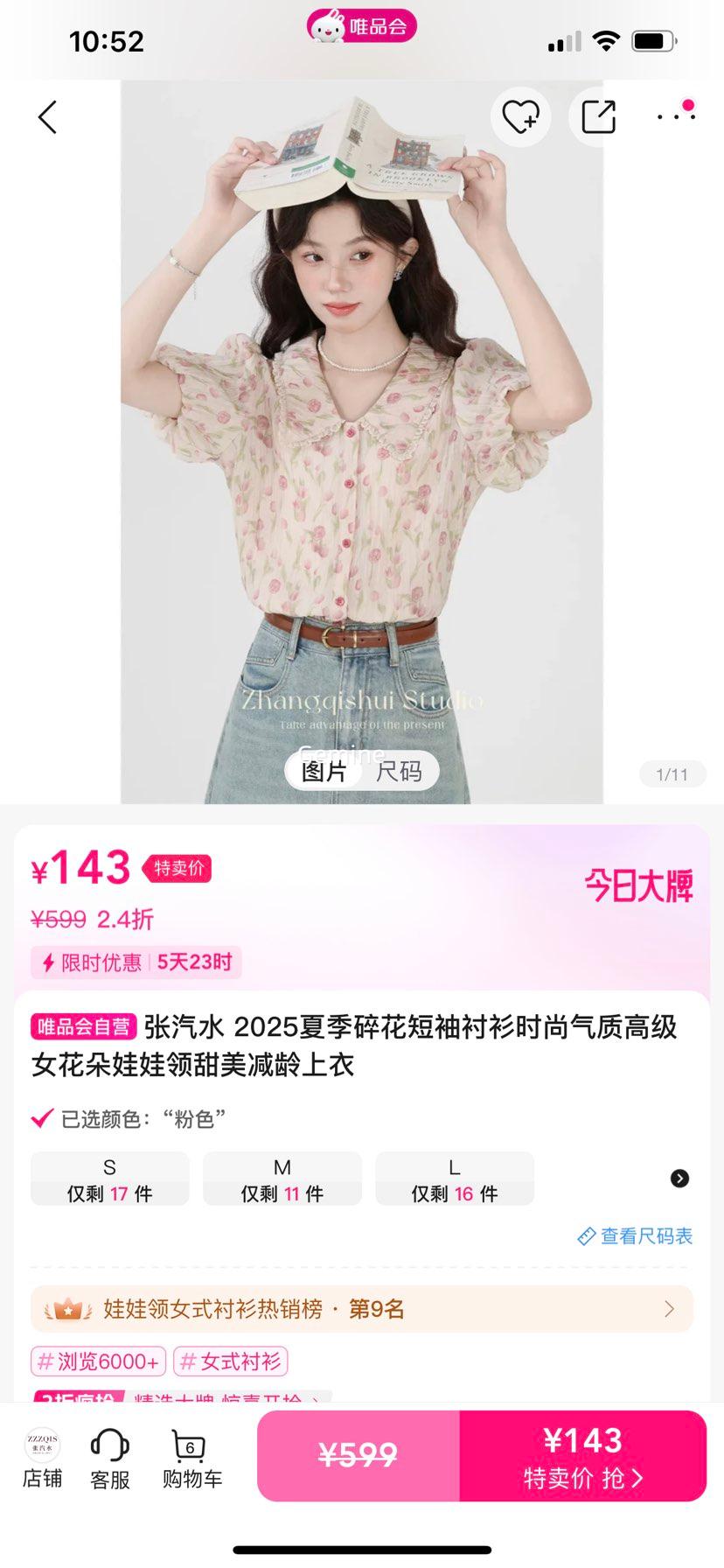Visit the 店铺 store page
The image size is (724, 1568).
point(42,1458)
